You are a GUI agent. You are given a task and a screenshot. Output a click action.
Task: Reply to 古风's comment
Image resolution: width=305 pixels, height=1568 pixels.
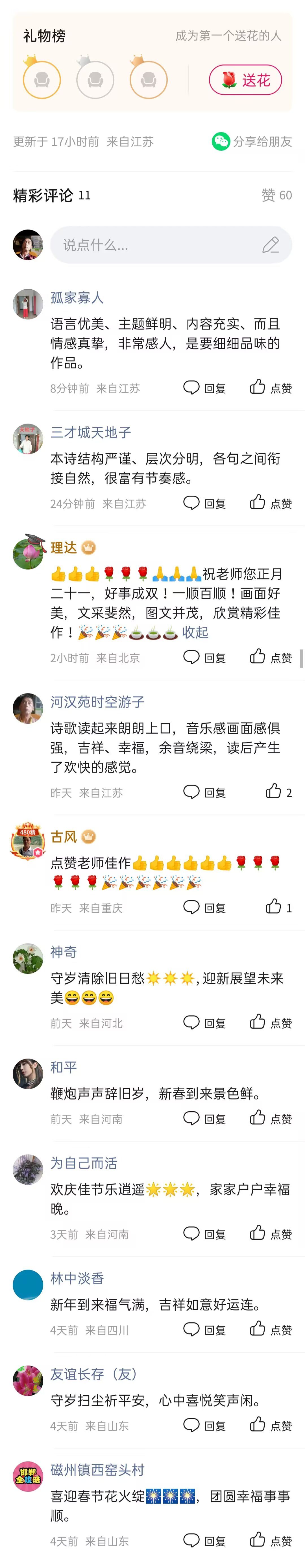(204, 908)
